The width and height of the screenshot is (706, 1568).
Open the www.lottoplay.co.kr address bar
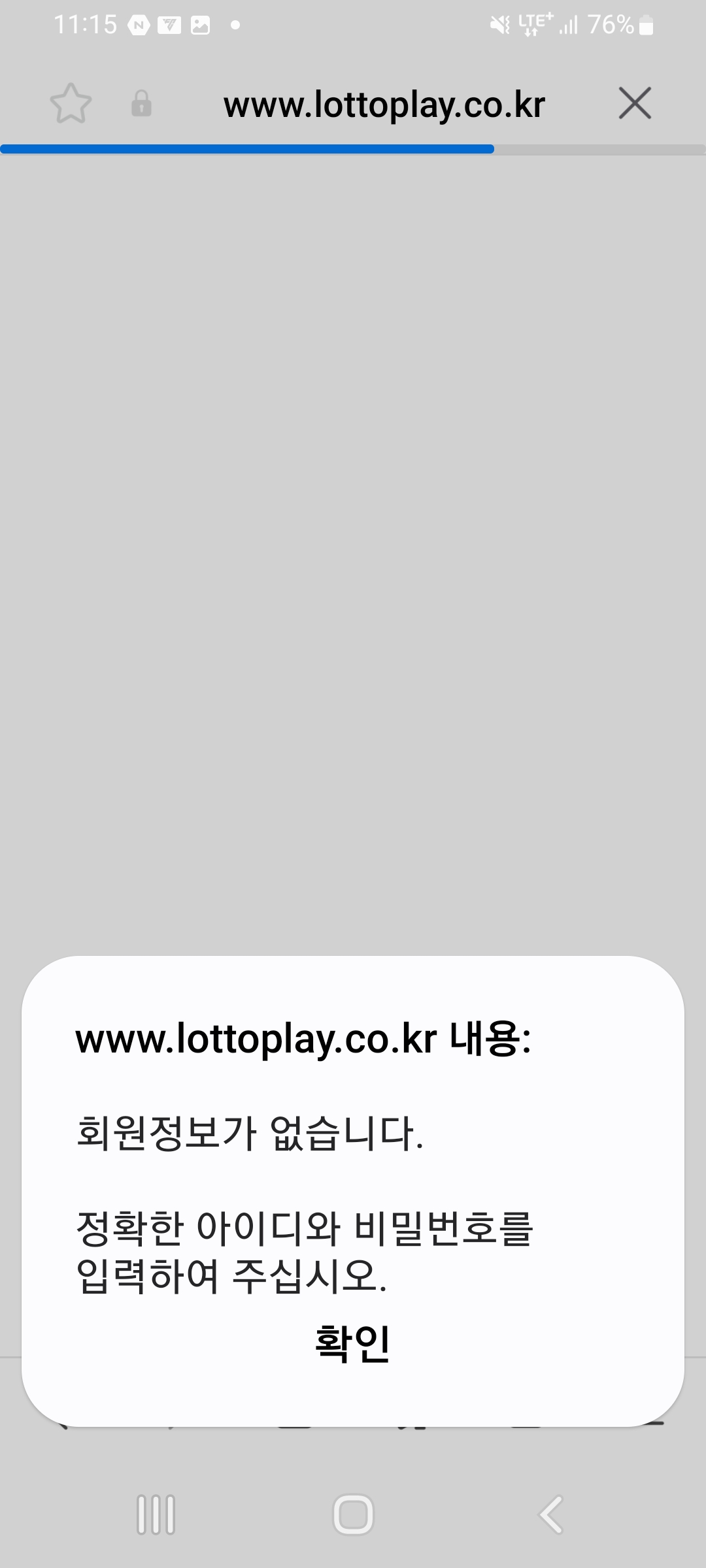coord(384,105)
